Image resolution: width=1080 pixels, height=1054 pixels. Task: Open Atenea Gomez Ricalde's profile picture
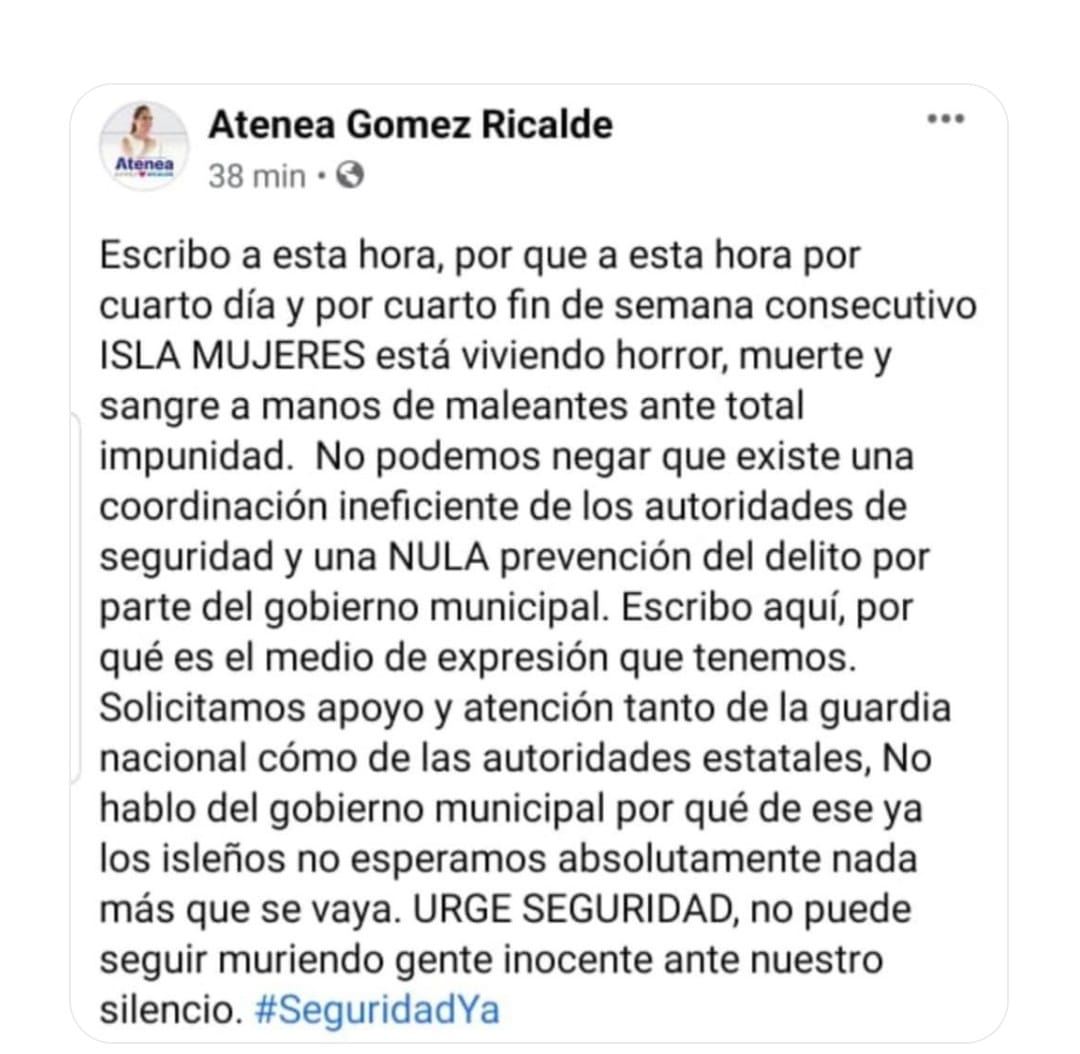coord(145,146)
